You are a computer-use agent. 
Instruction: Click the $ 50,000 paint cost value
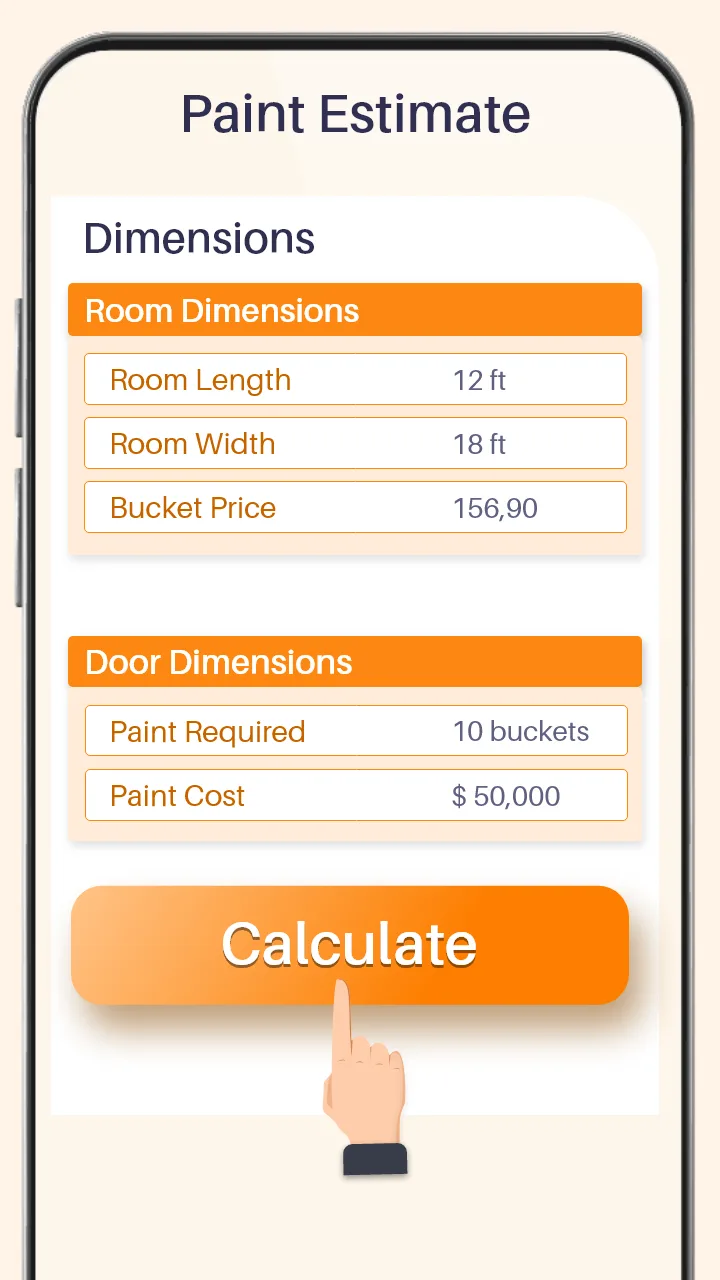click(x=514, y=795)
